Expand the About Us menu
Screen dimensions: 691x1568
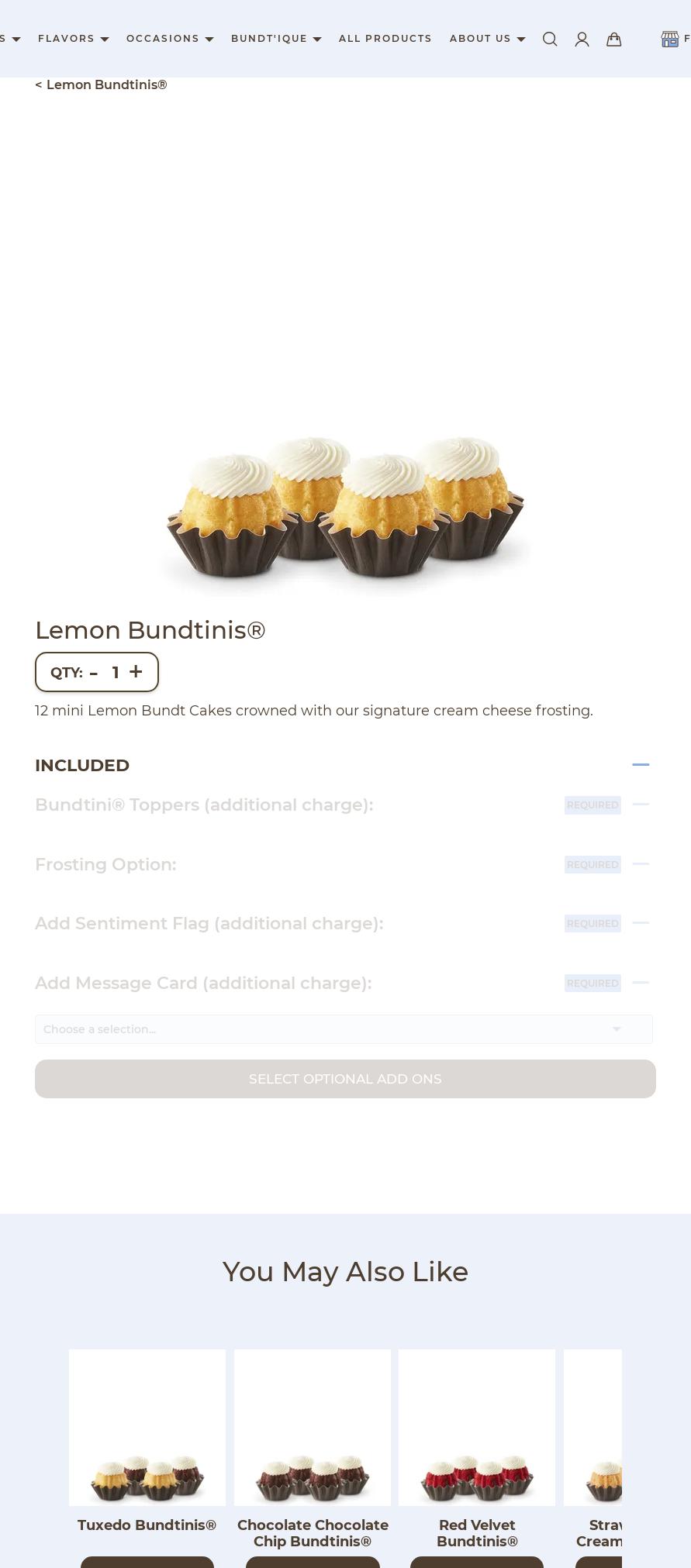[487, 39]
